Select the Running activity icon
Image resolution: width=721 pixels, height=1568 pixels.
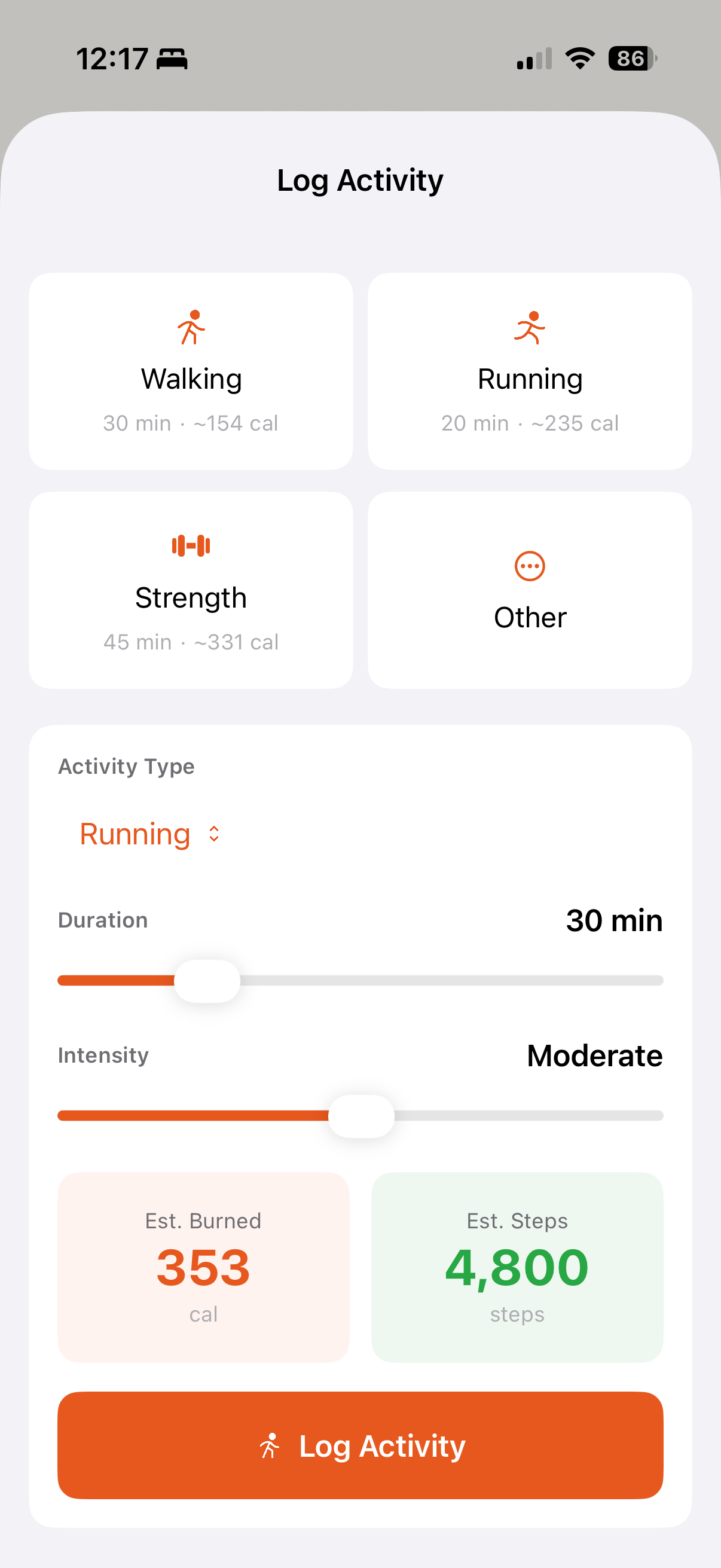point(528,327)
